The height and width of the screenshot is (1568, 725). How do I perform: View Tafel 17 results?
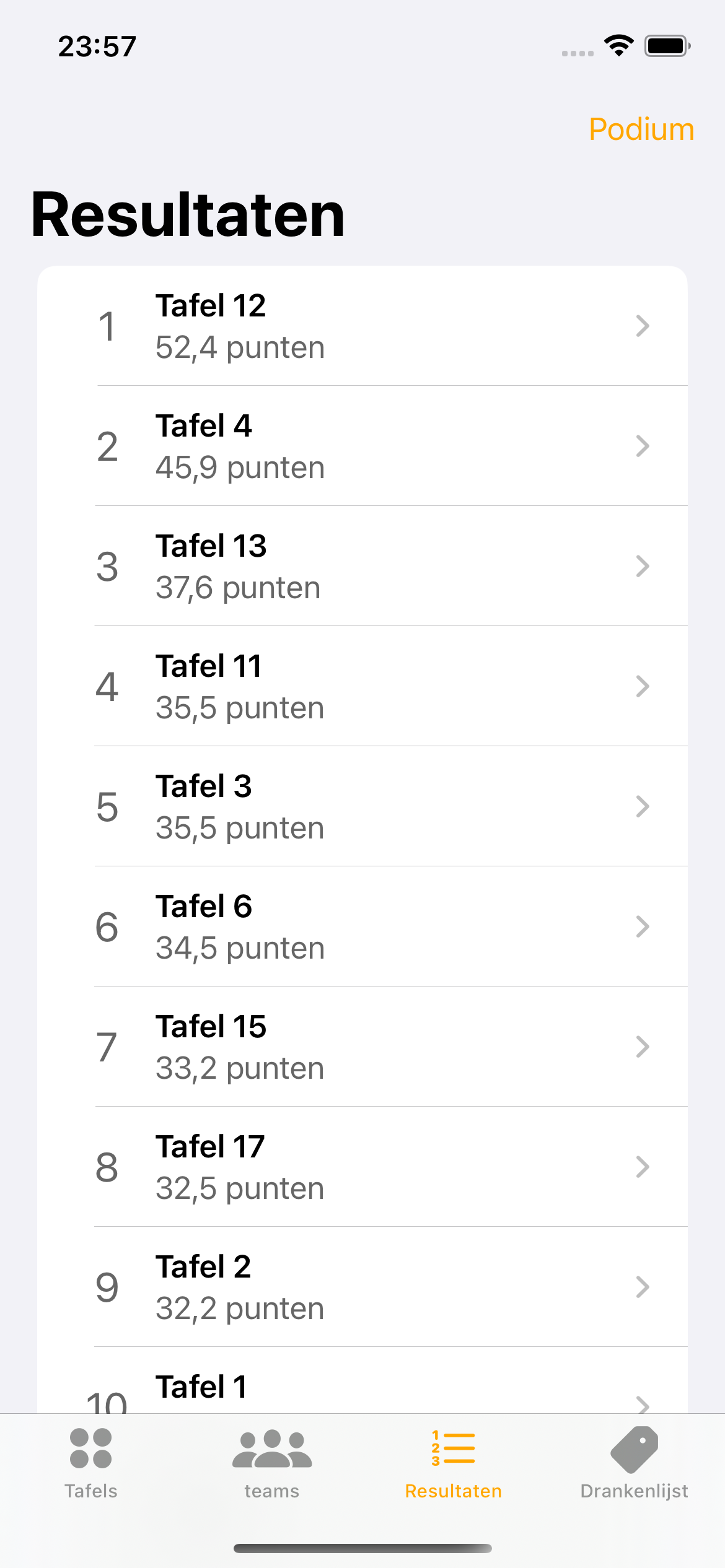click(362, 1167)
